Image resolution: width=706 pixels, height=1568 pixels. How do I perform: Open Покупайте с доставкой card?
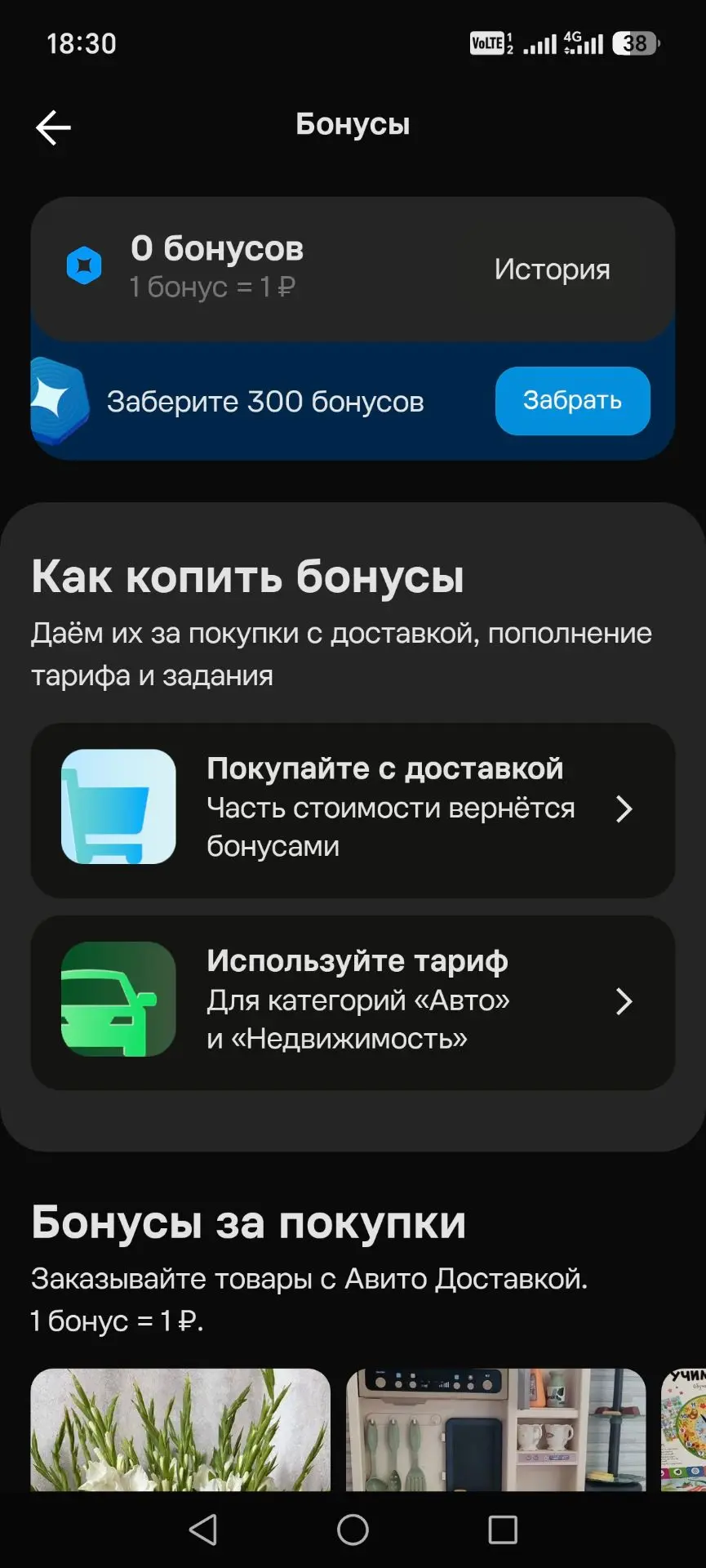click(353, 810)
